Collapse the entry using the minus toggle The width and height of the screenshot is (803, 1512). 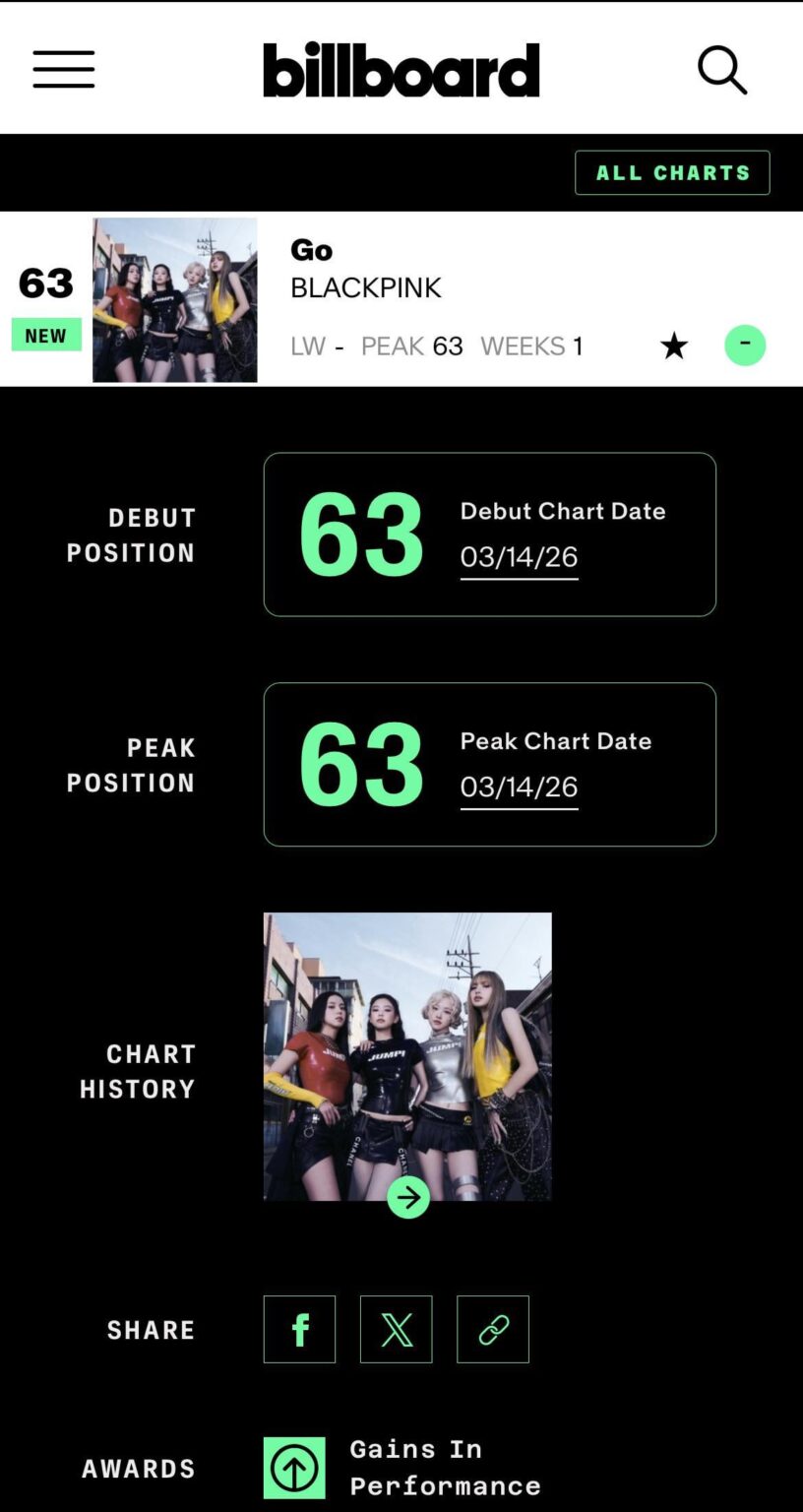[745, 346]
